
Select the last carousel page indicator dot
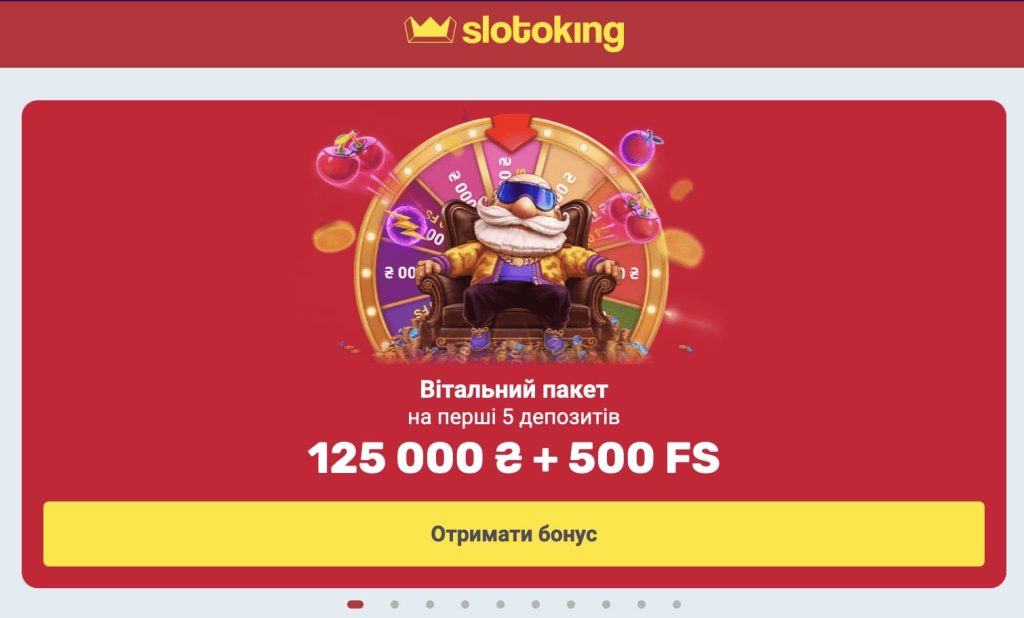pos(677,604)
